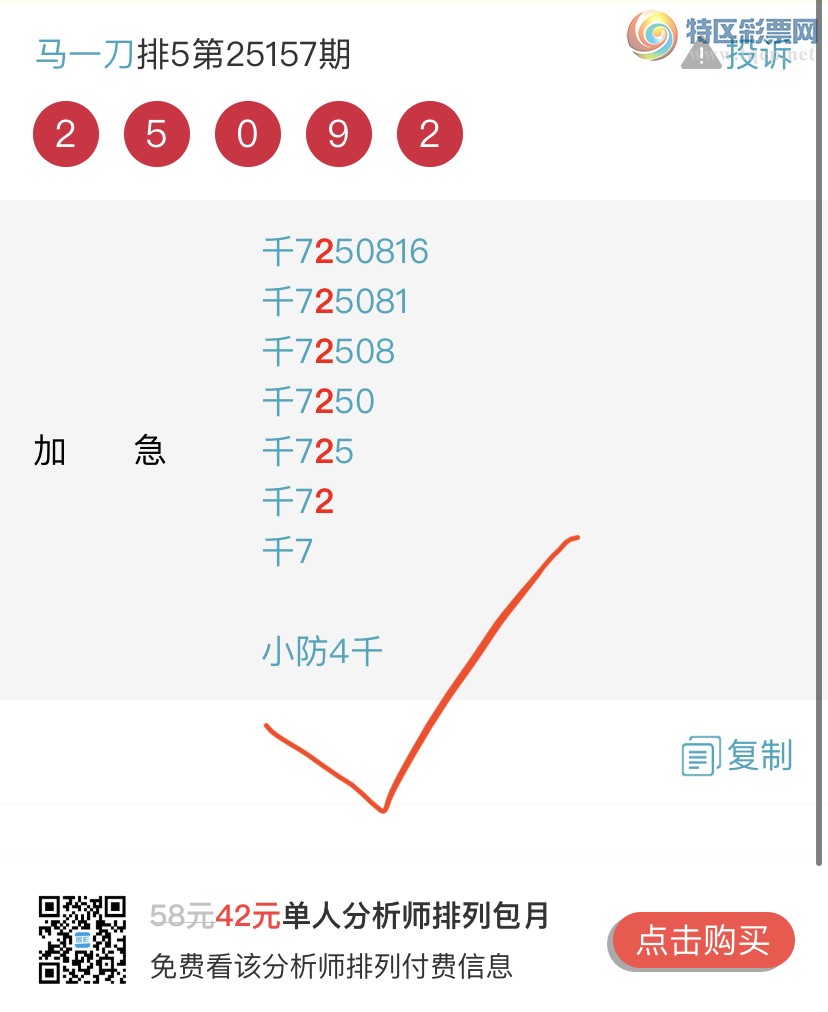
Task: Open analyst 马一刀's profile link
Action: 85,54
